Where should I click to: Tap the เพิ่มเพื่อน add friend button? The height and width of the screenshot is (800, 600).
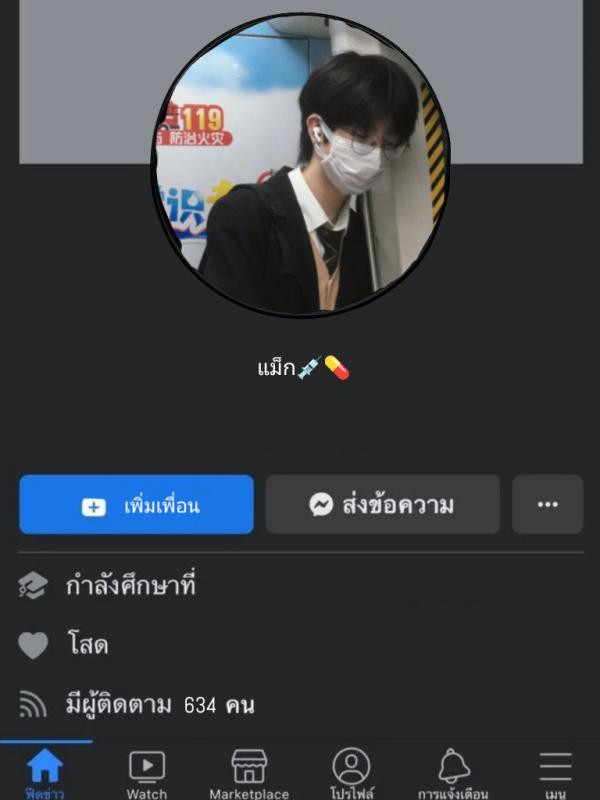[x=136, y=505]
